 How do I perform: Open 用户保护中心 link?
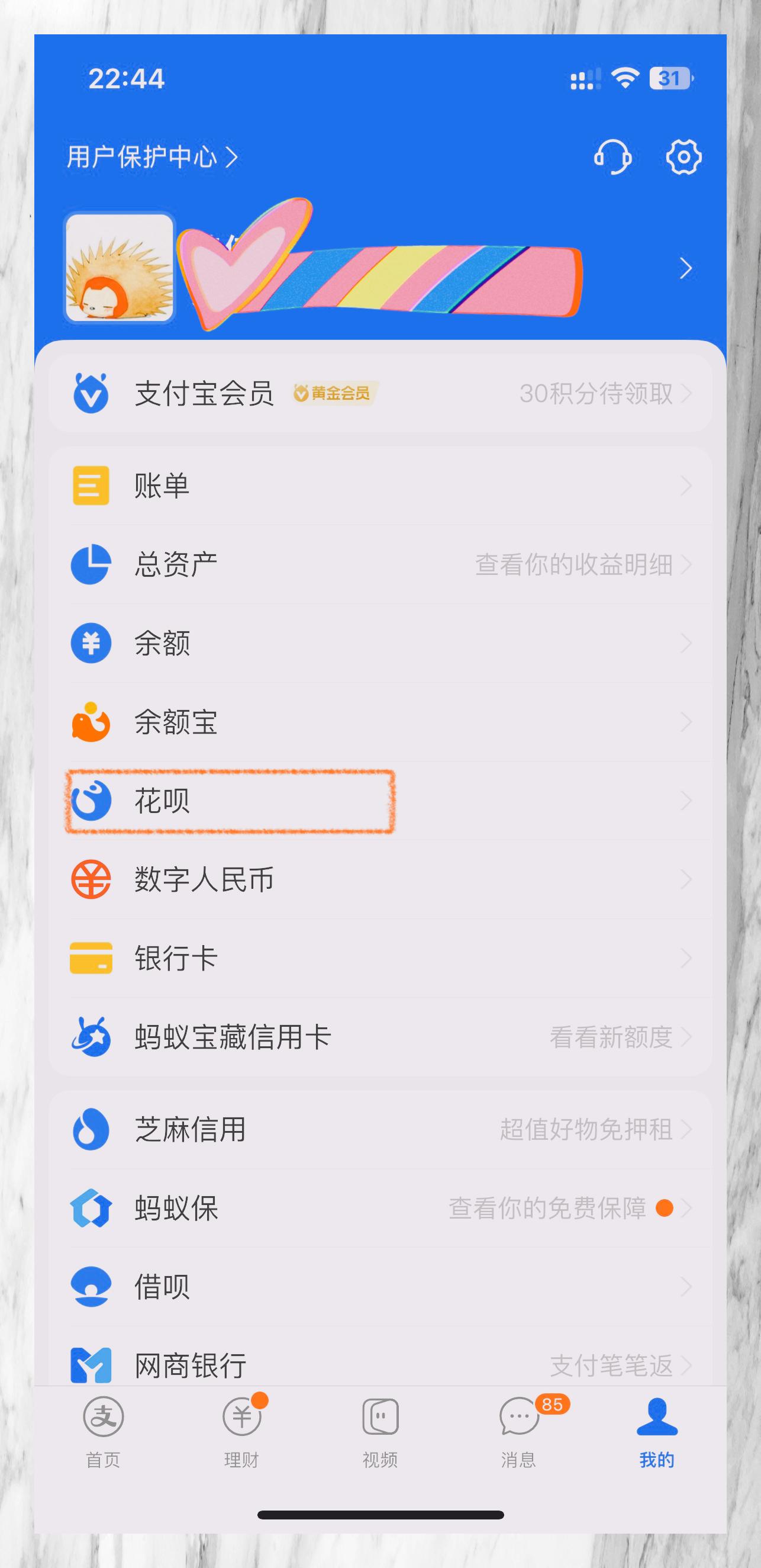[x=152, y=157]
